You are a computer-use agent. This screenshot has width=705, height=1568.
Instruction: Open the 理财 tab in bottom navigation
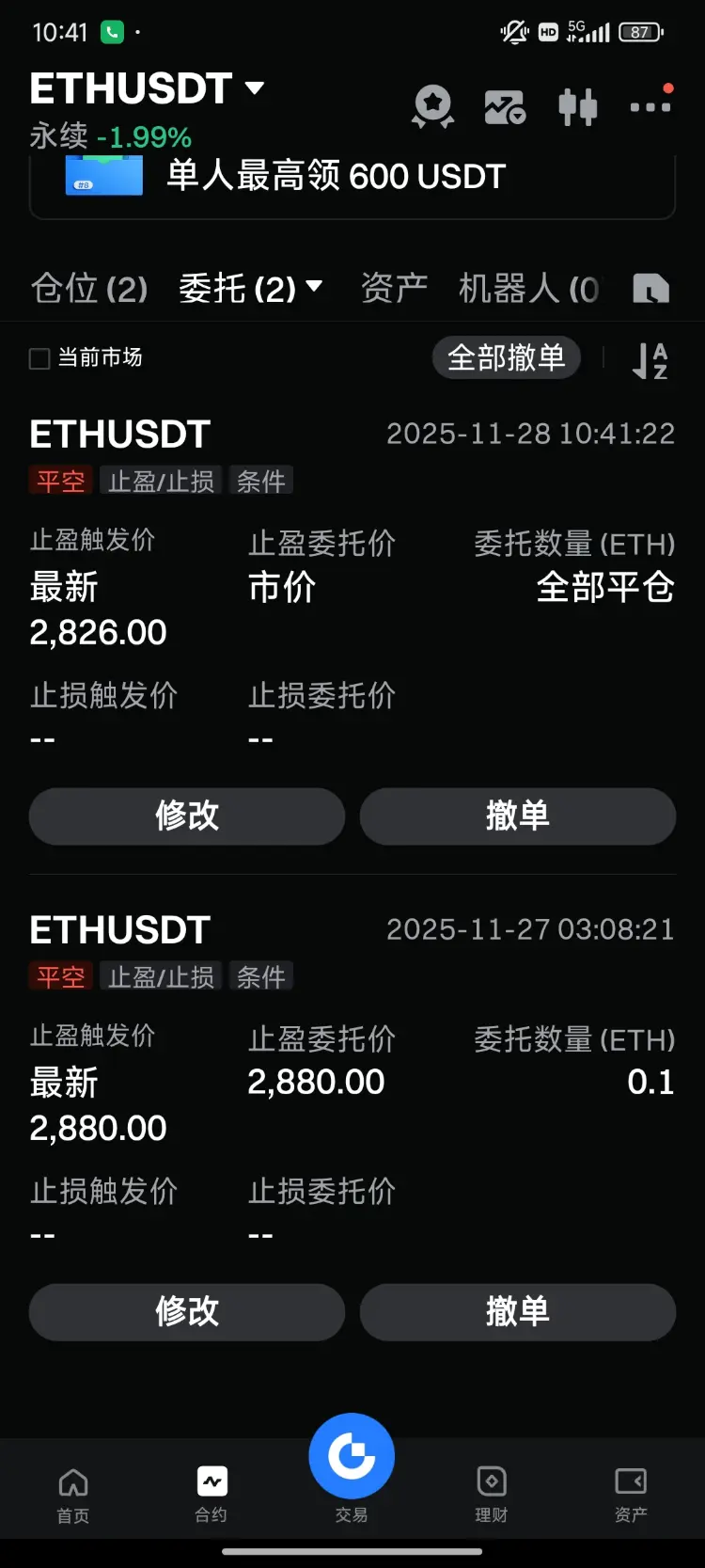[491, 1494]
